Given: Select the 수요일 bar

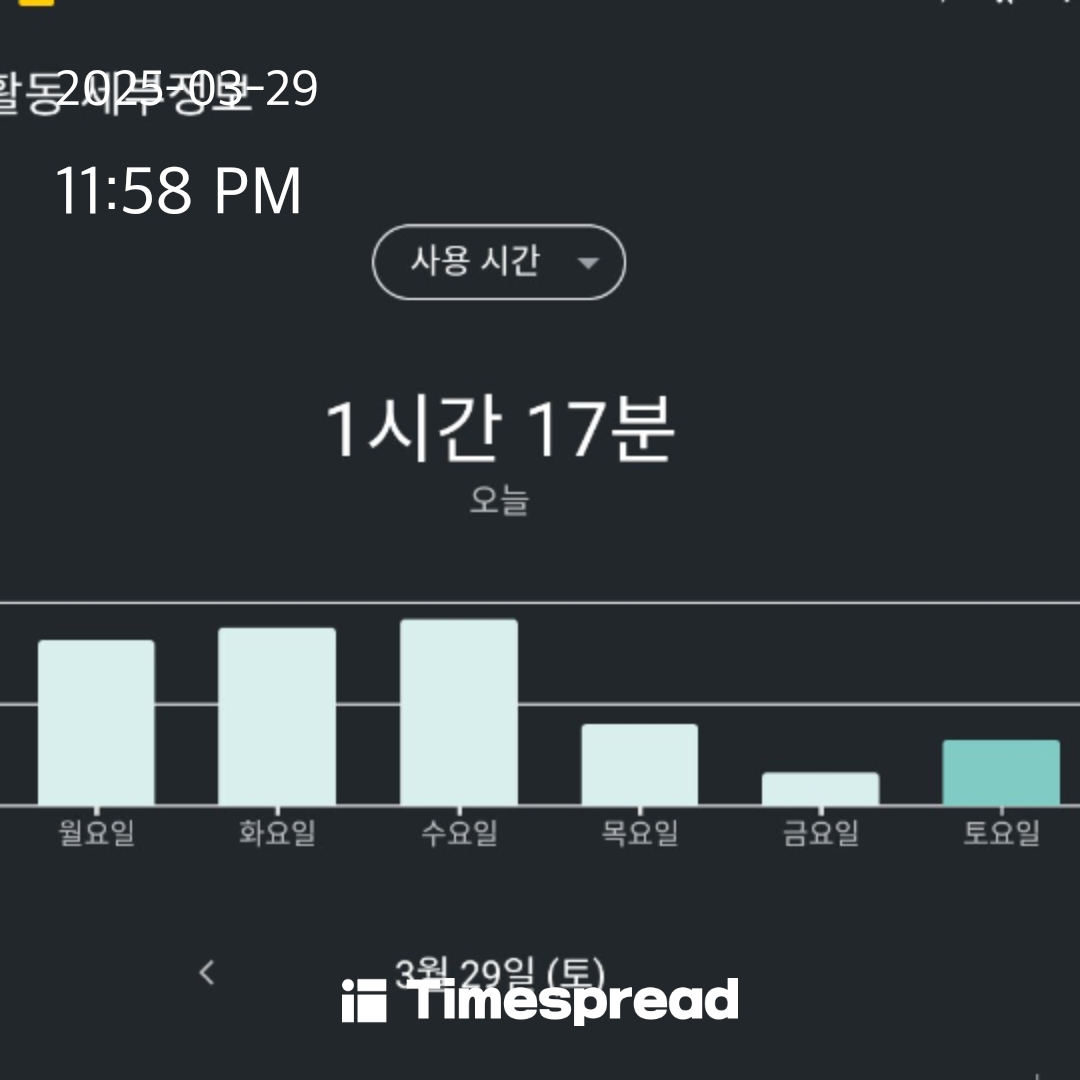Looking at the screenshot, I should click(459, 712).
